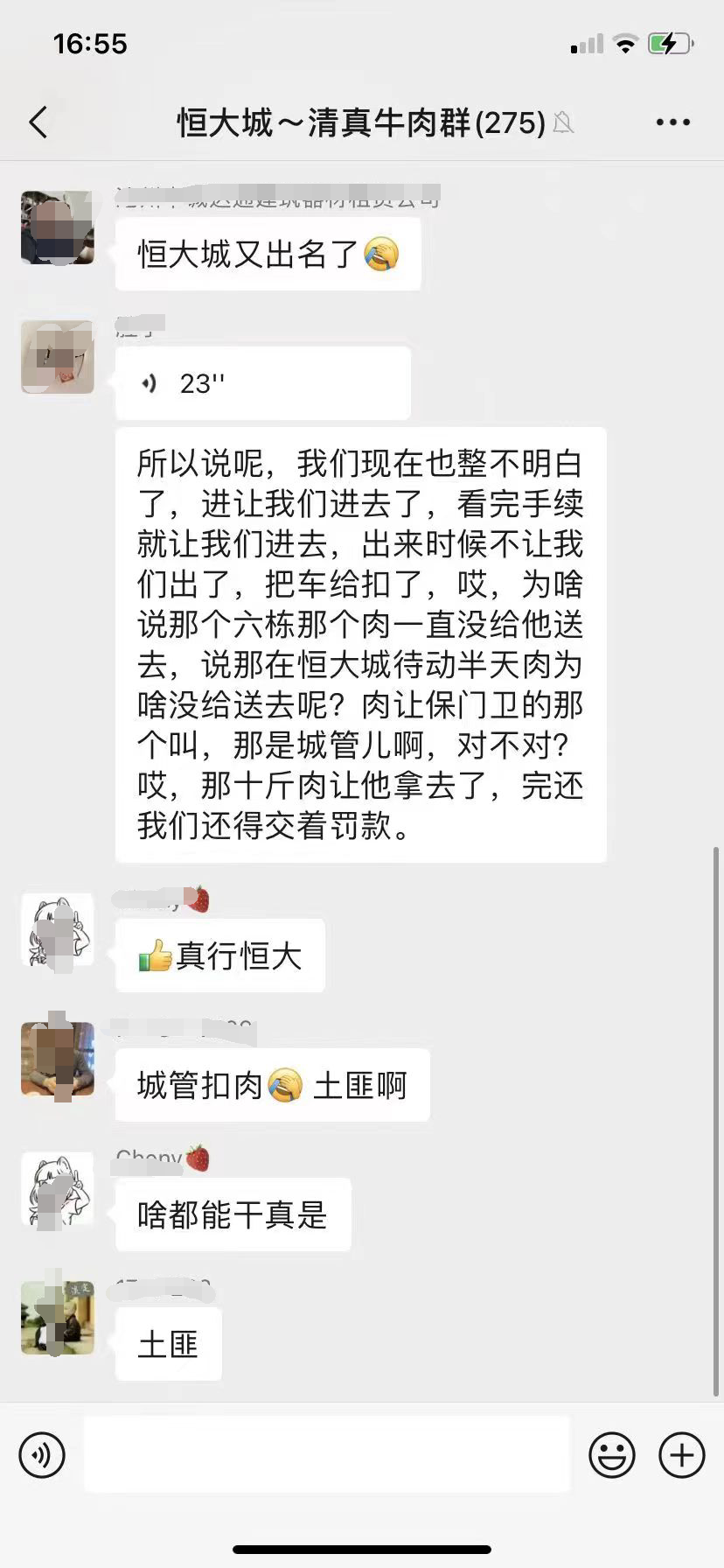Tap the message text input field
The width and height of the screenshot is (724, 1568).
326,1454
